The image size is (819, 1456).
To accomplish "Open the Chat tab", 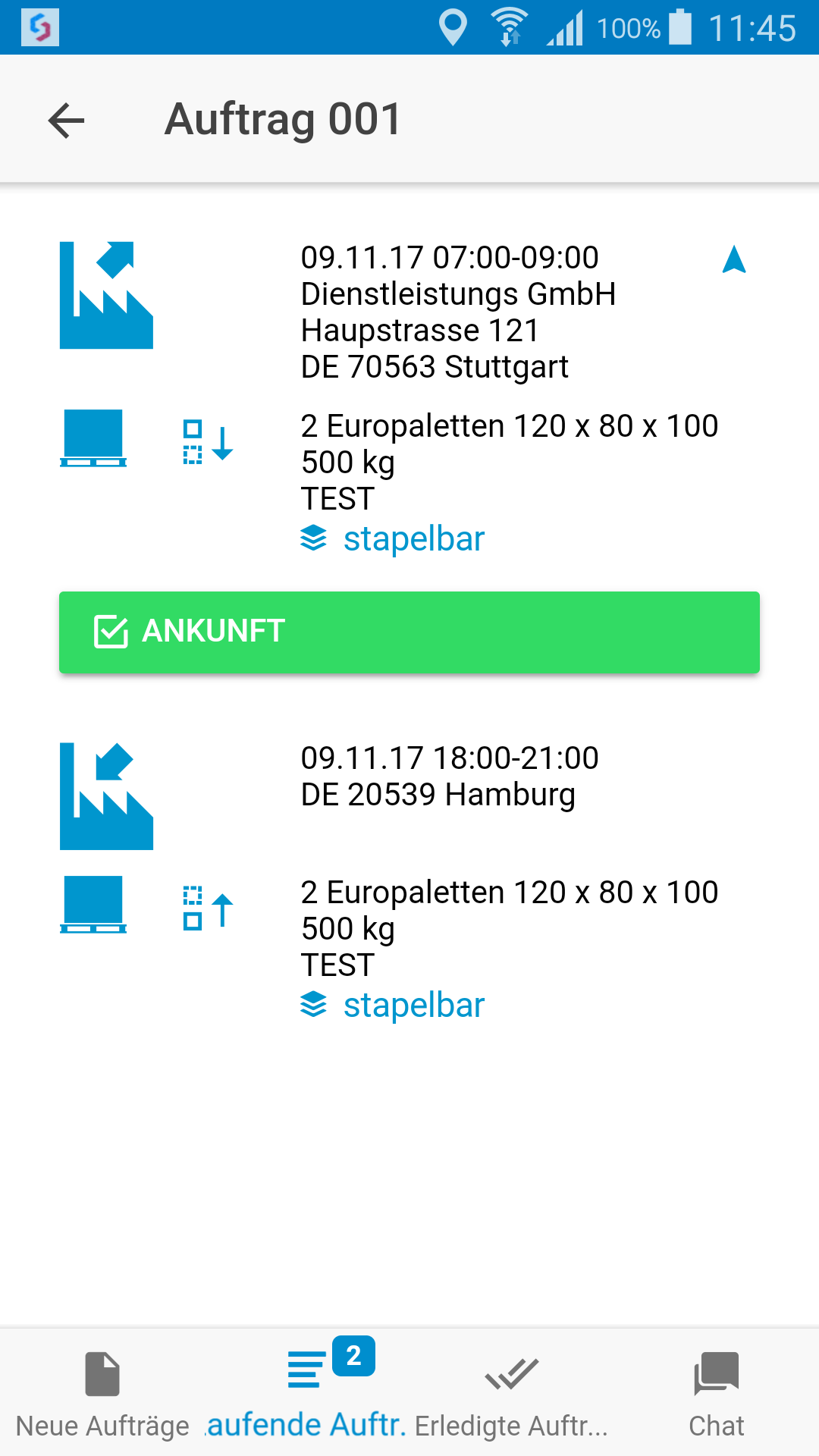I will pos(716,1394).
